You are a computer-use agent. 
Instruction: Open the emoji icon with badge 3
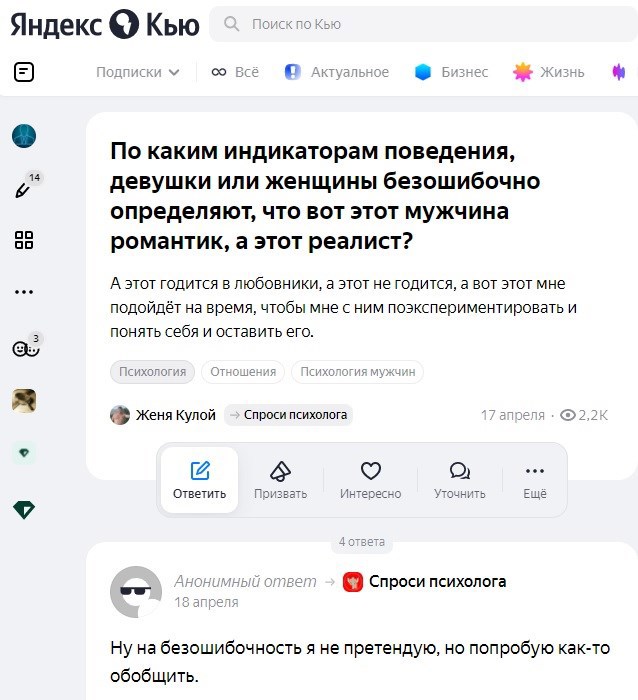[24, 348]
